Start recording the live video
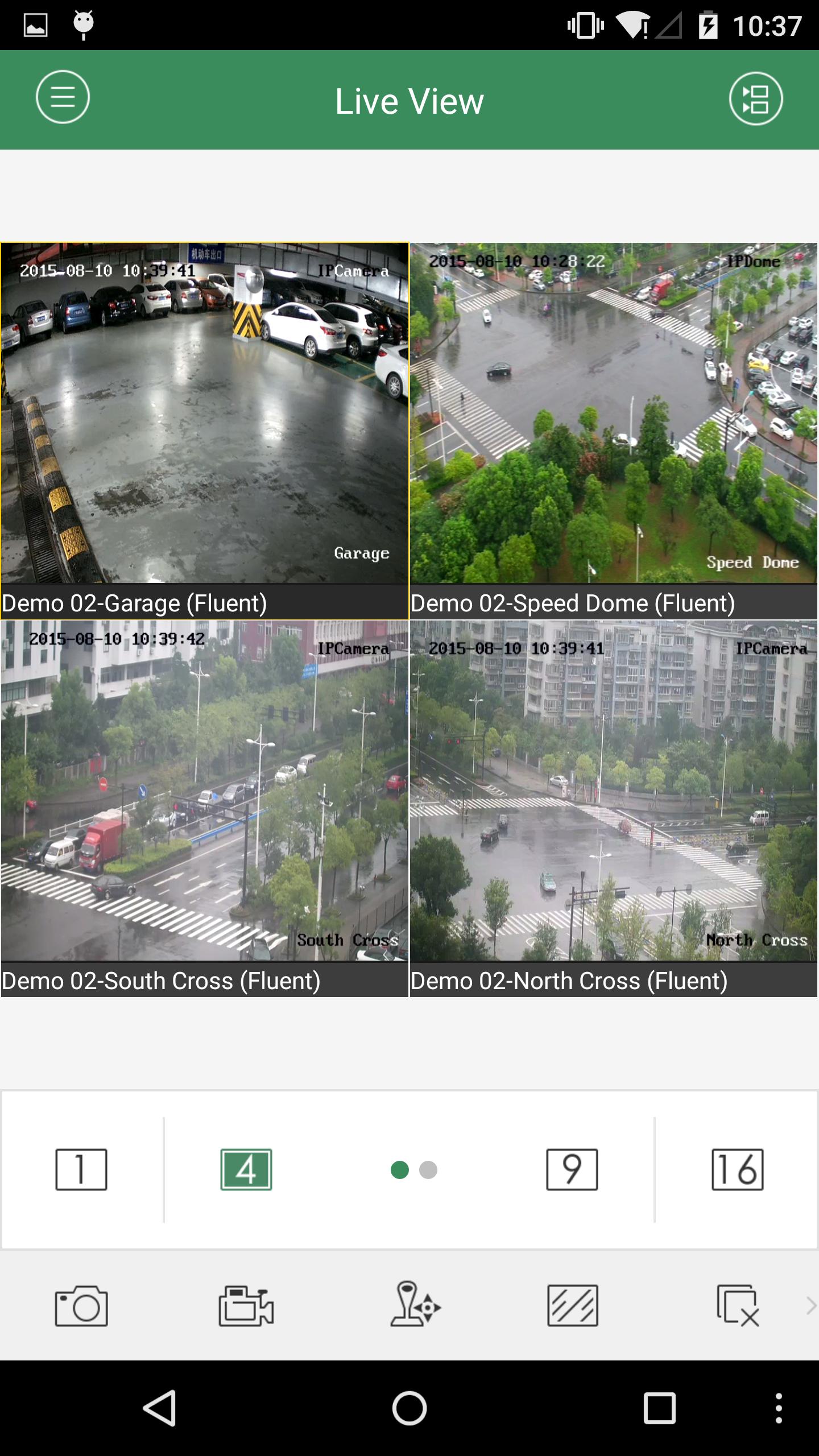 (246, 1306)
